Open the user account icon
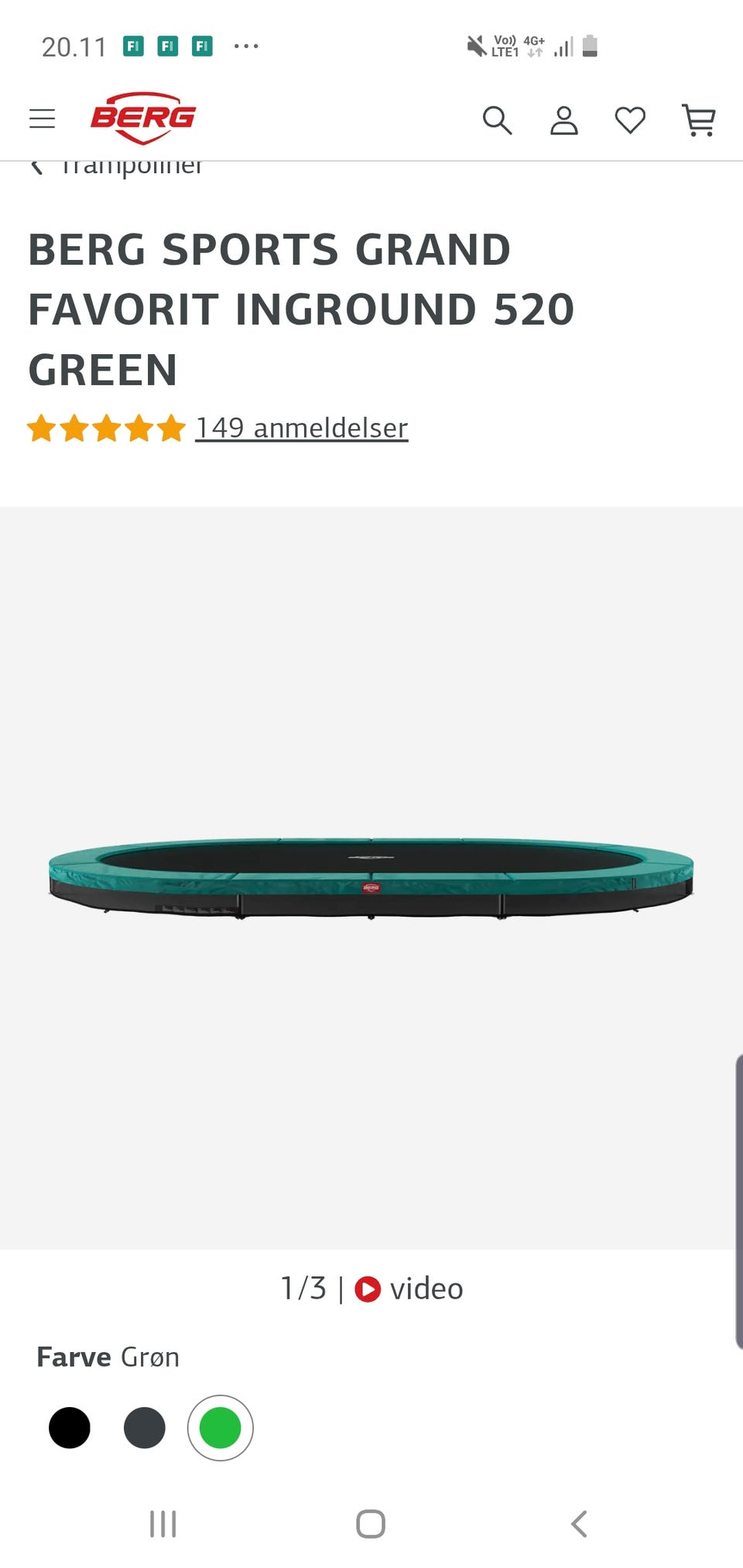Viewport: 743px width, 1568px height. pyautogui.click(x=563, y=120)
